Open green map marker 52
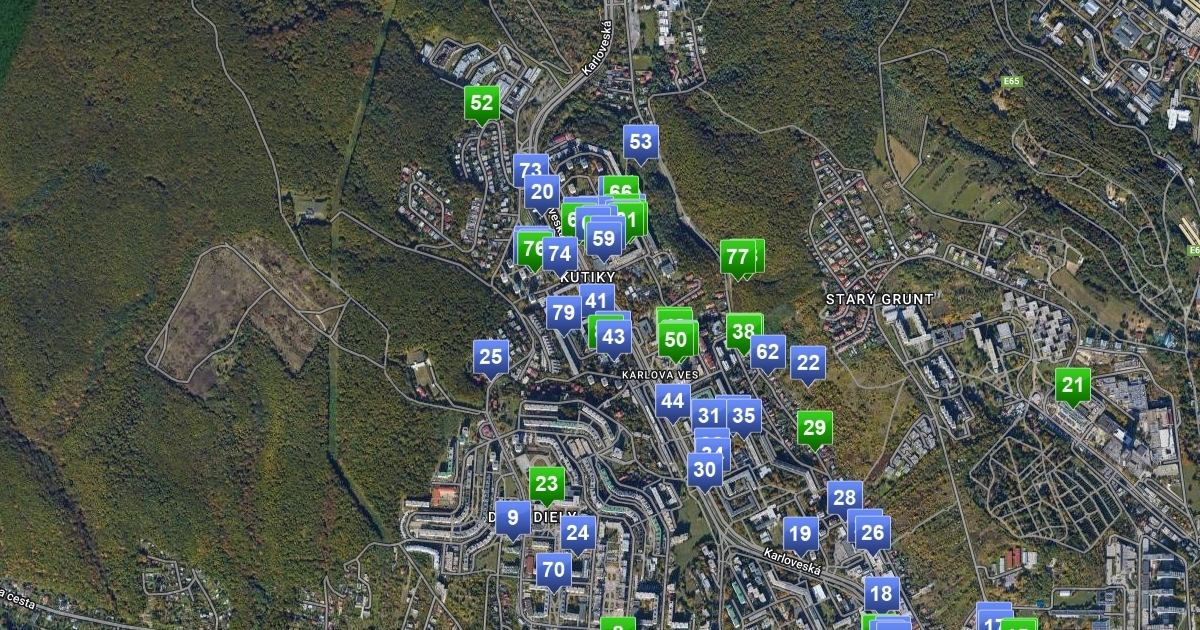The height and width of the screenshot is (630, 1200). tap(482, 102)
